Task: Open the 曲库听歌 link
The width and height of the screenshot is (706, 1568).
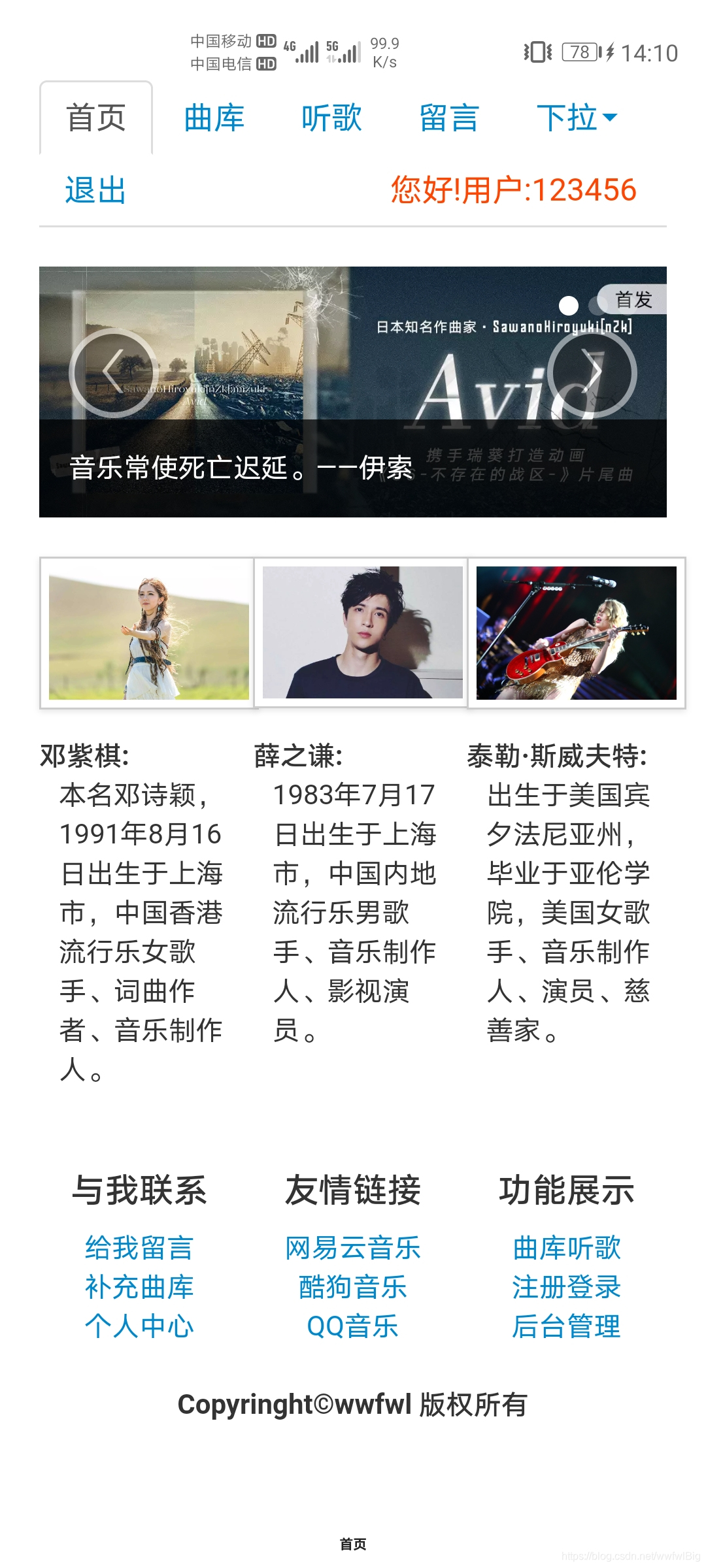Action: pyautogui.click(x=566, y=1248)
